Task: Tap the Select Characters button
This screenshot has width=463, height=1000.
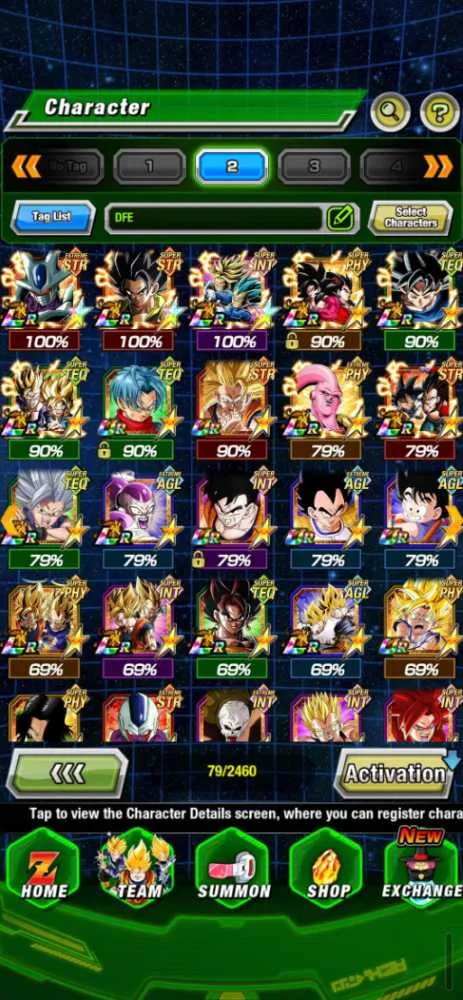Action: click(x=411, y=218)
